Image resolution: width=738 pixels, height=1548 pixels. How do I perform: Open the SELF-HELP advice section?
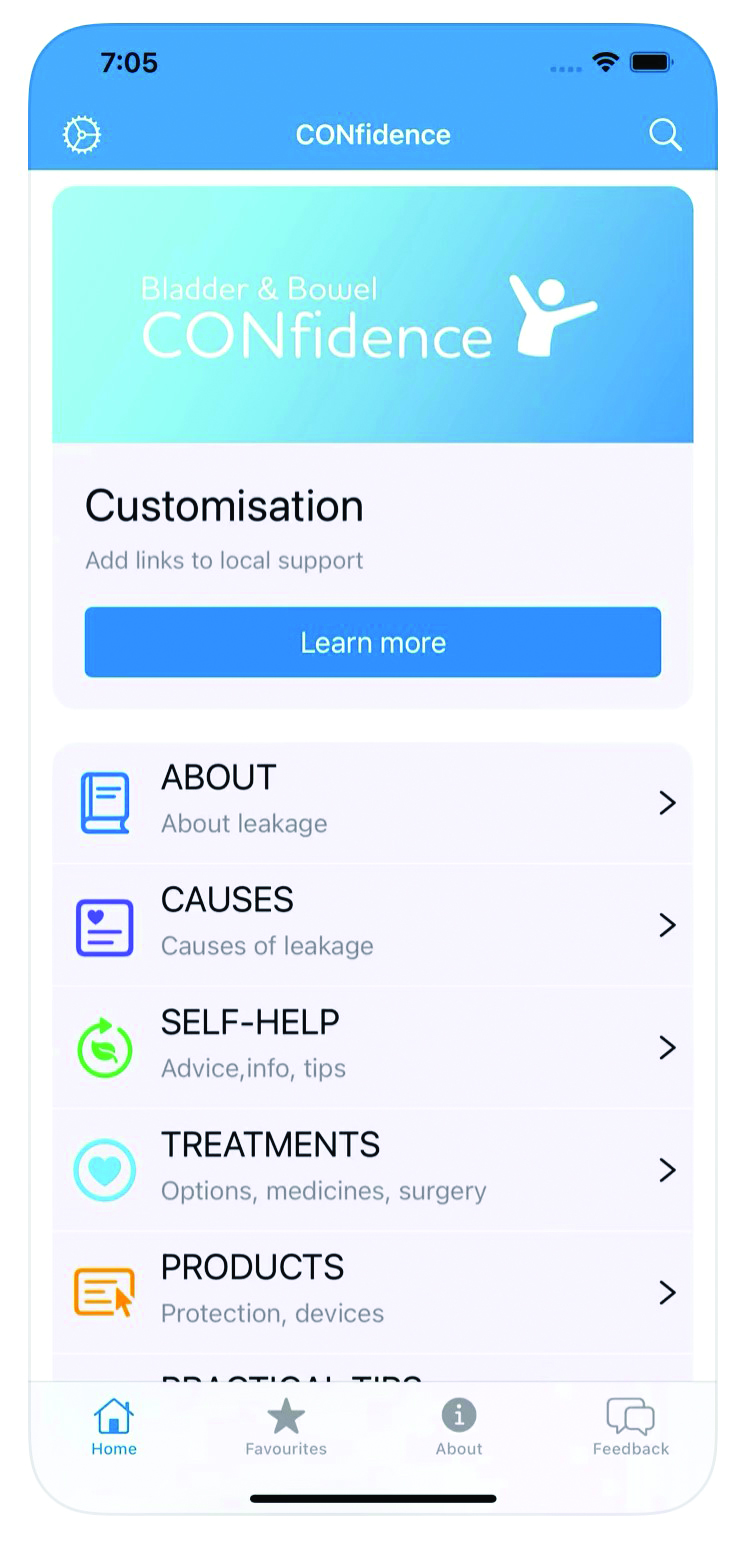pyautogui.click(x=373, y=1047)
